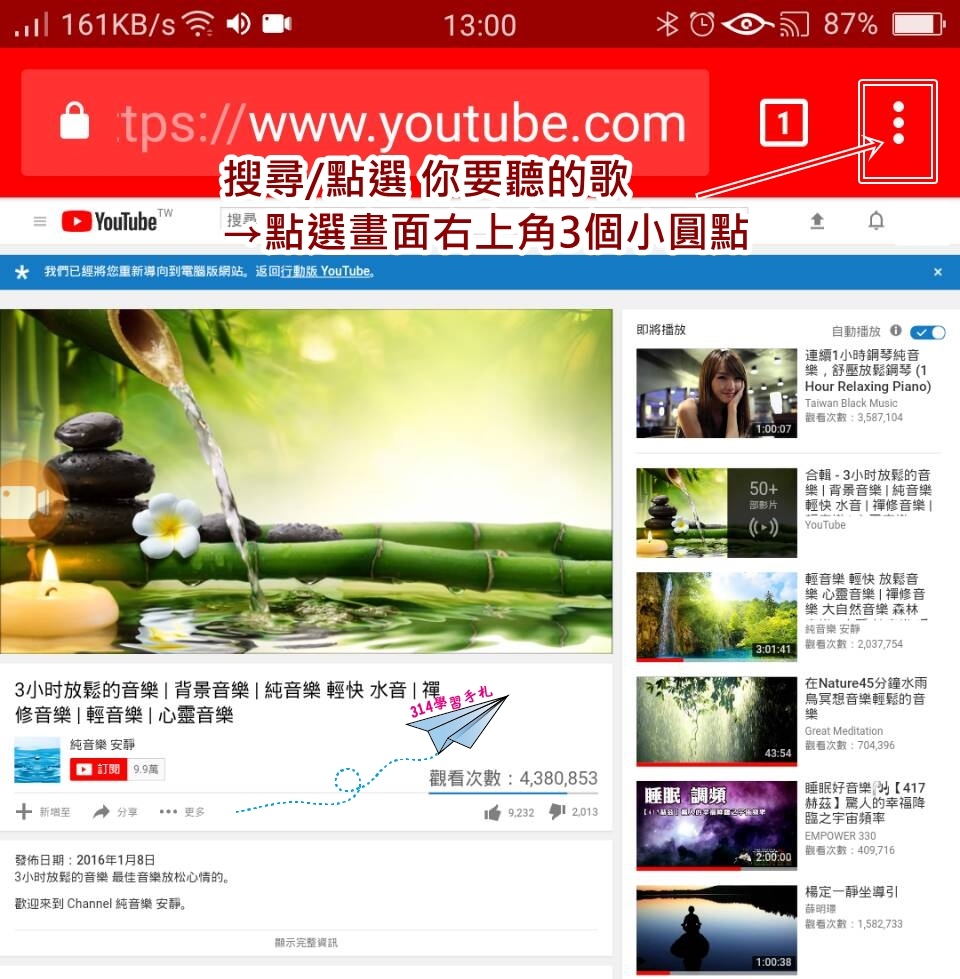
Task: Expand 顯示完整資訊 description
Action: (306, 942)
